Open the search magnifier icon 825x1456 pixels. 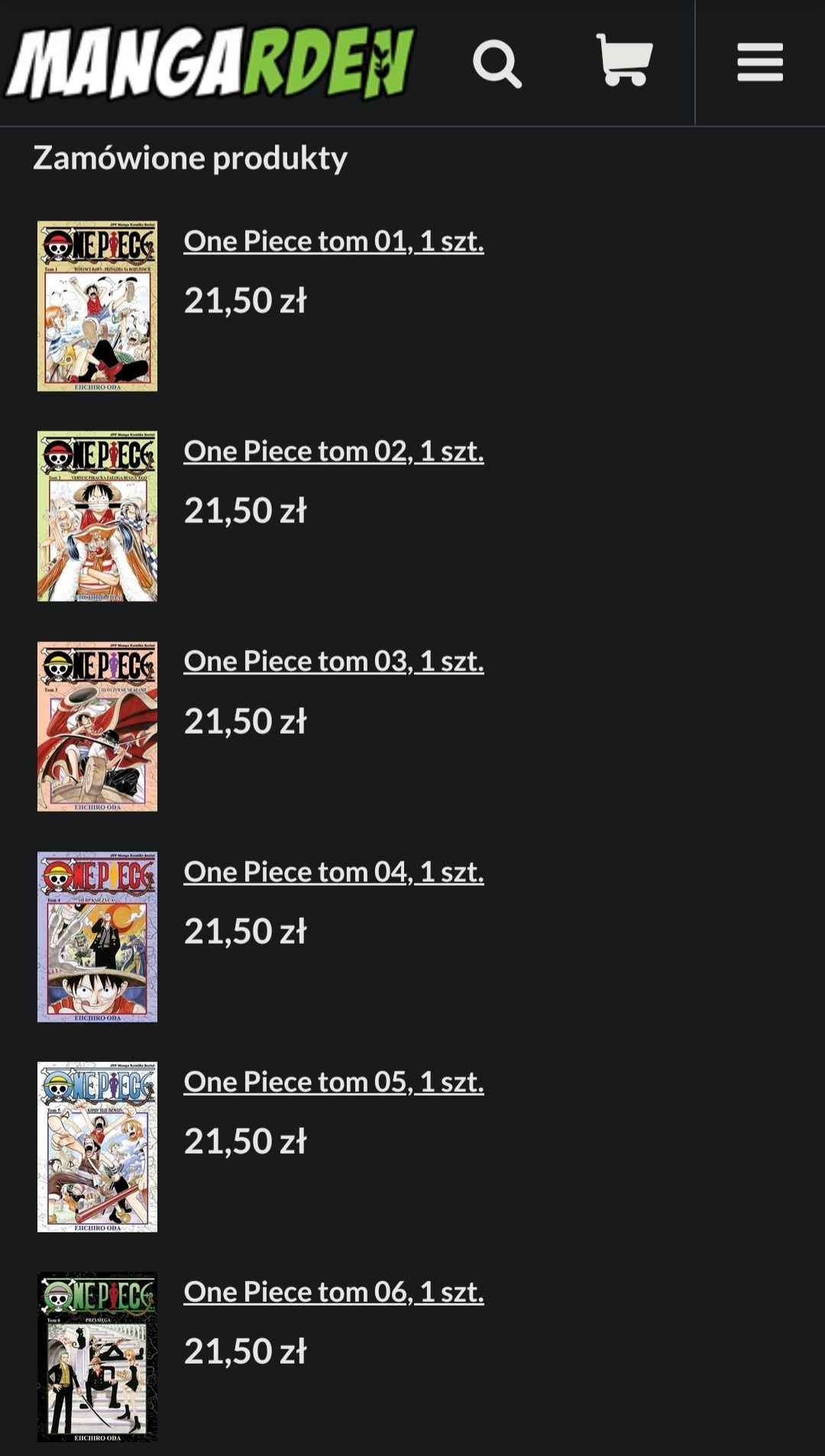click(x=497, y=63)
